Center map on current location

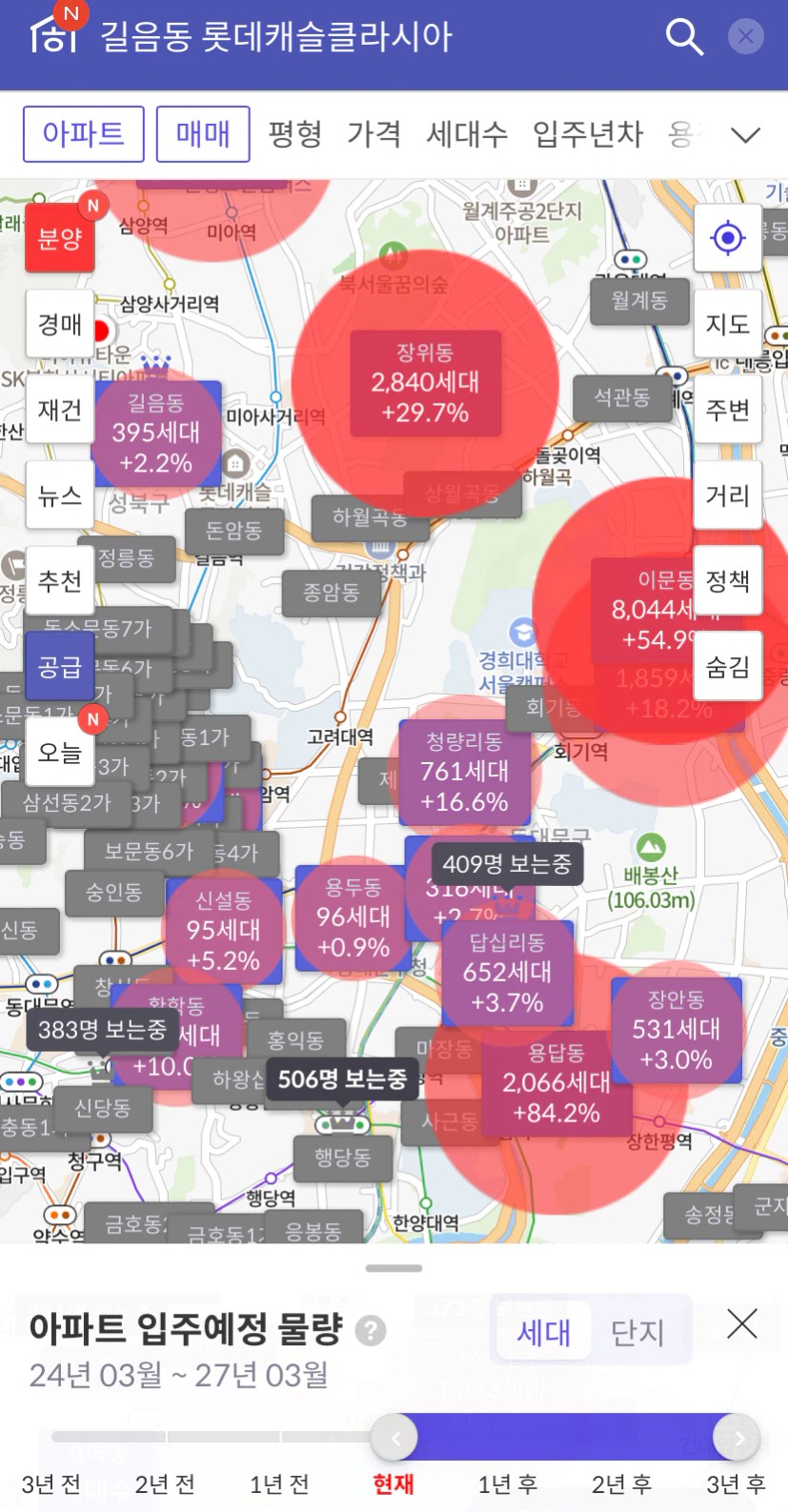click(728, 237)
